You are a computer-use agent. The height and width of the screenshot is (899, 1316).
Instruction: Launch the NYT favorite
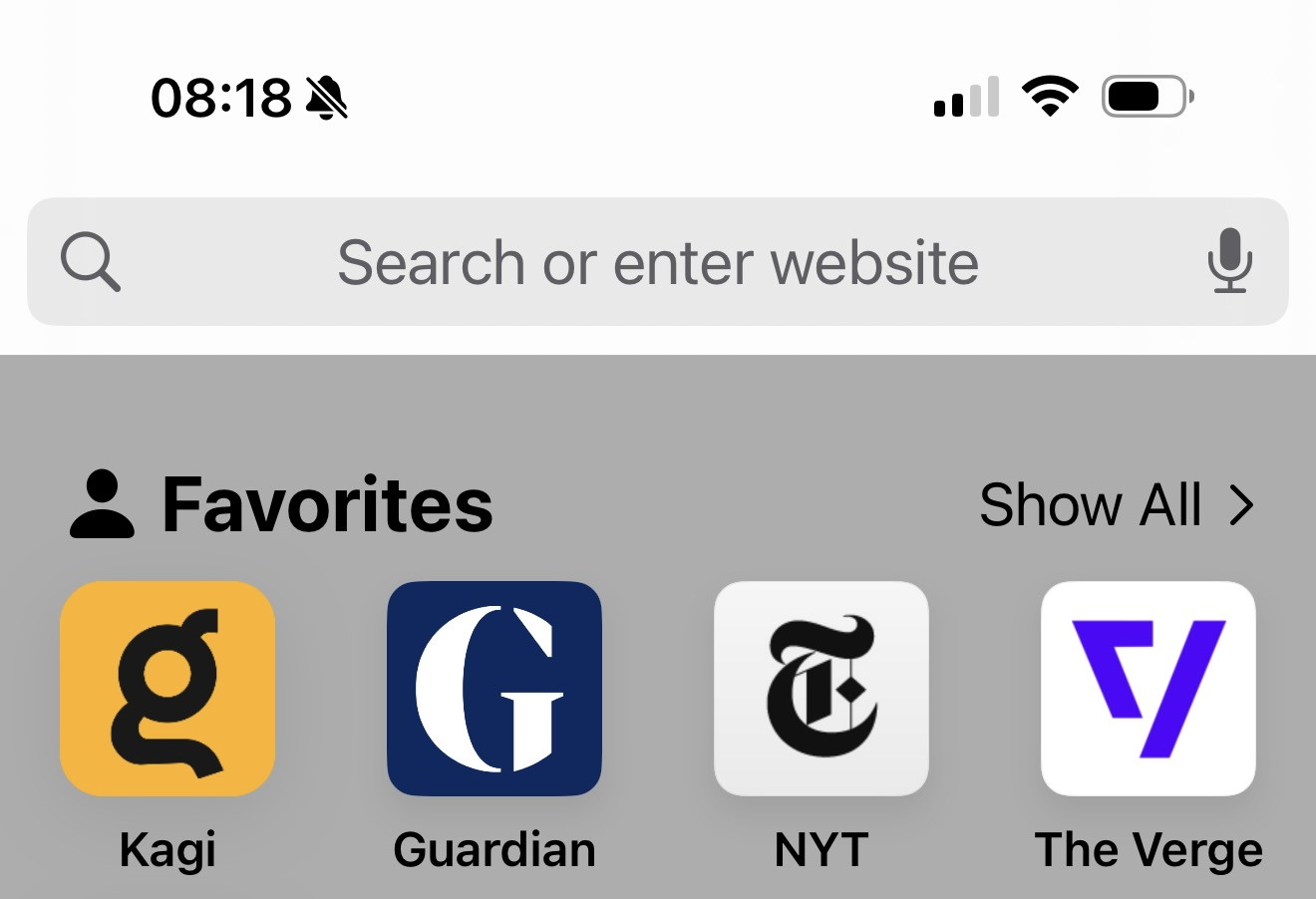pyautogui.click(x=822, y=689)
